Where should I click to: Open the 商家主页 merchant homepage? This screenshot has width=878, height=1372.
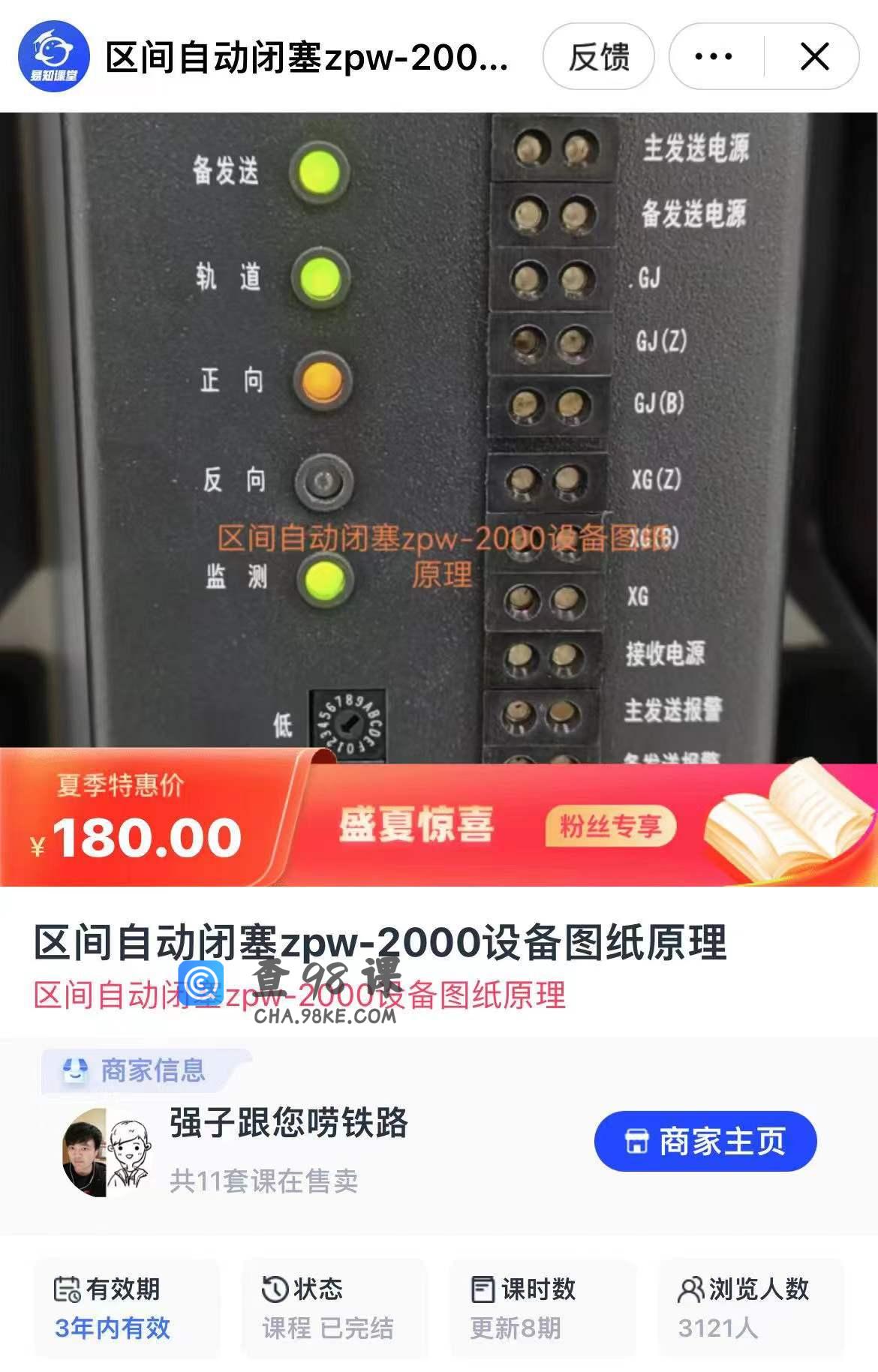click(705, 1141)
